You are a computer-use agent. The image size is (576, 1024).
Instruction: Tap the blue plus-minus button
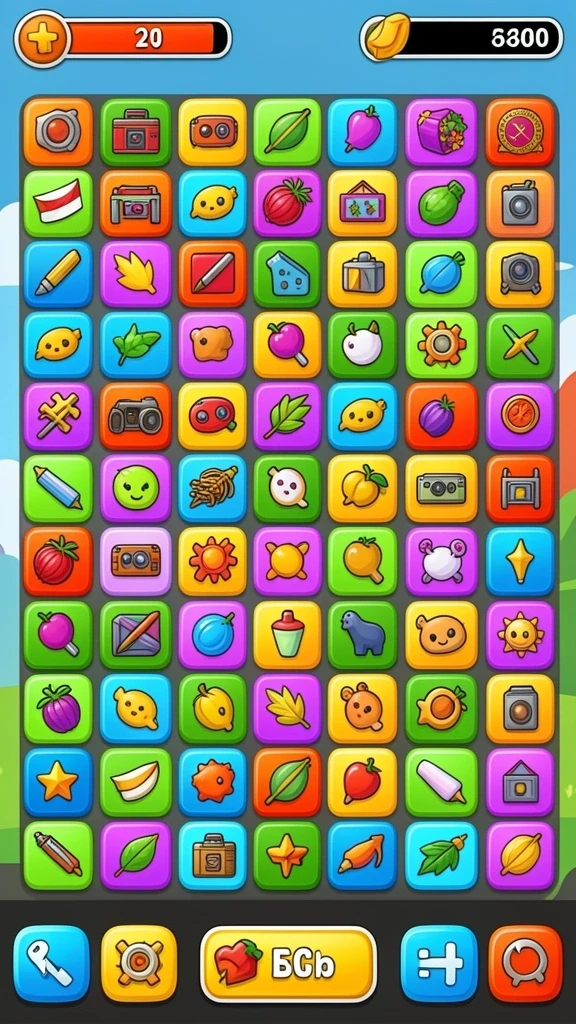[440, 964]
